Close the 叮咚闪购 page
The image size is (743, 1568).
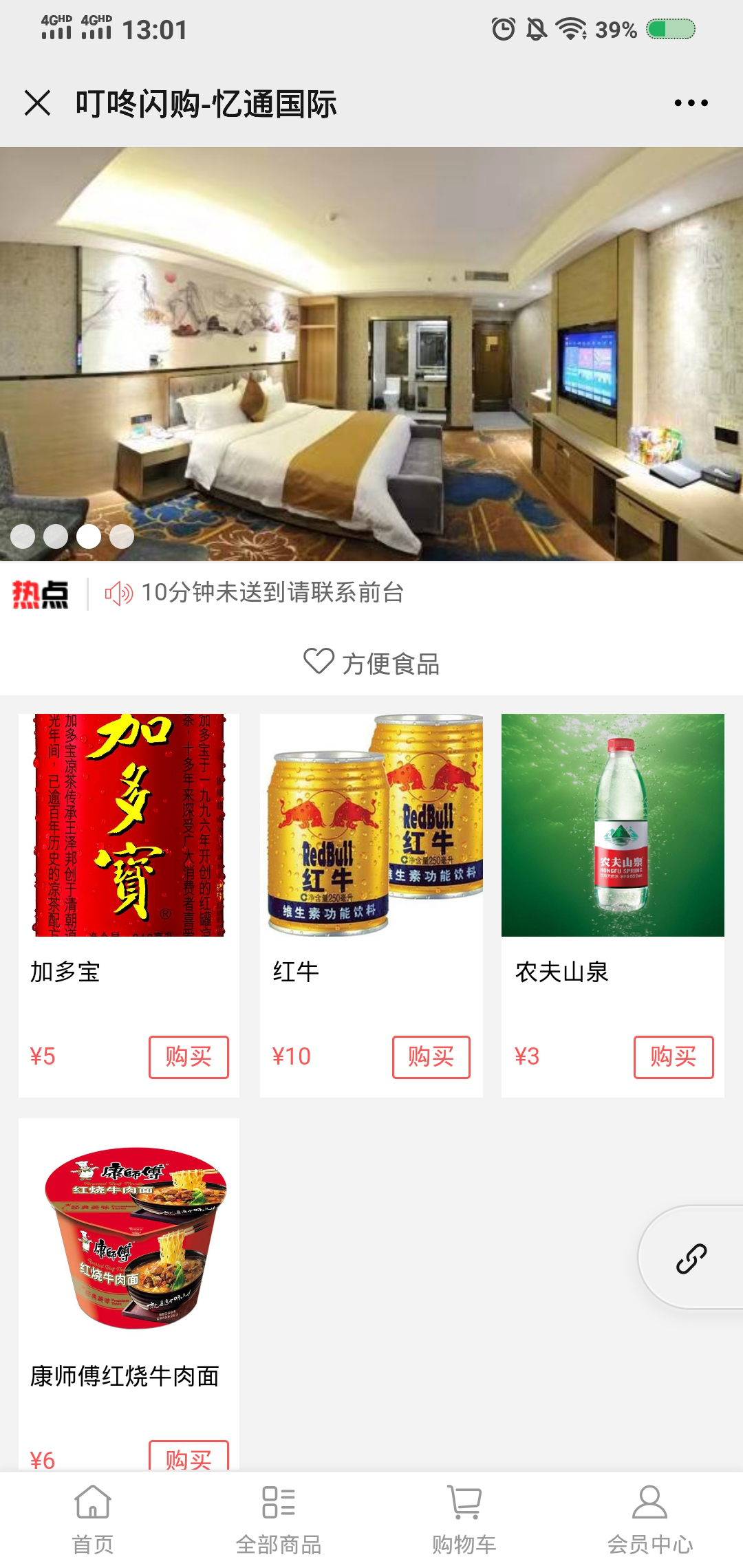(38, 103)
